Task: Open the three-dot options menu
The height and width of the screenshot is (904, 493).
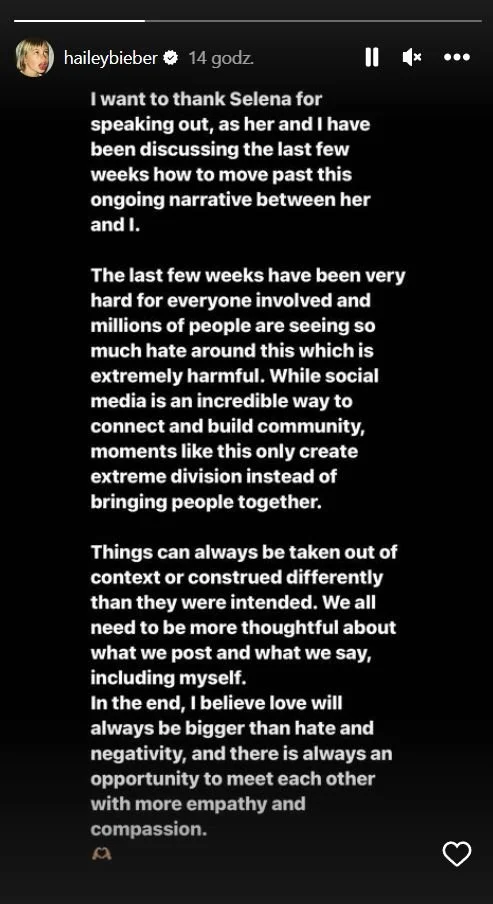Action: coord(457,57)
